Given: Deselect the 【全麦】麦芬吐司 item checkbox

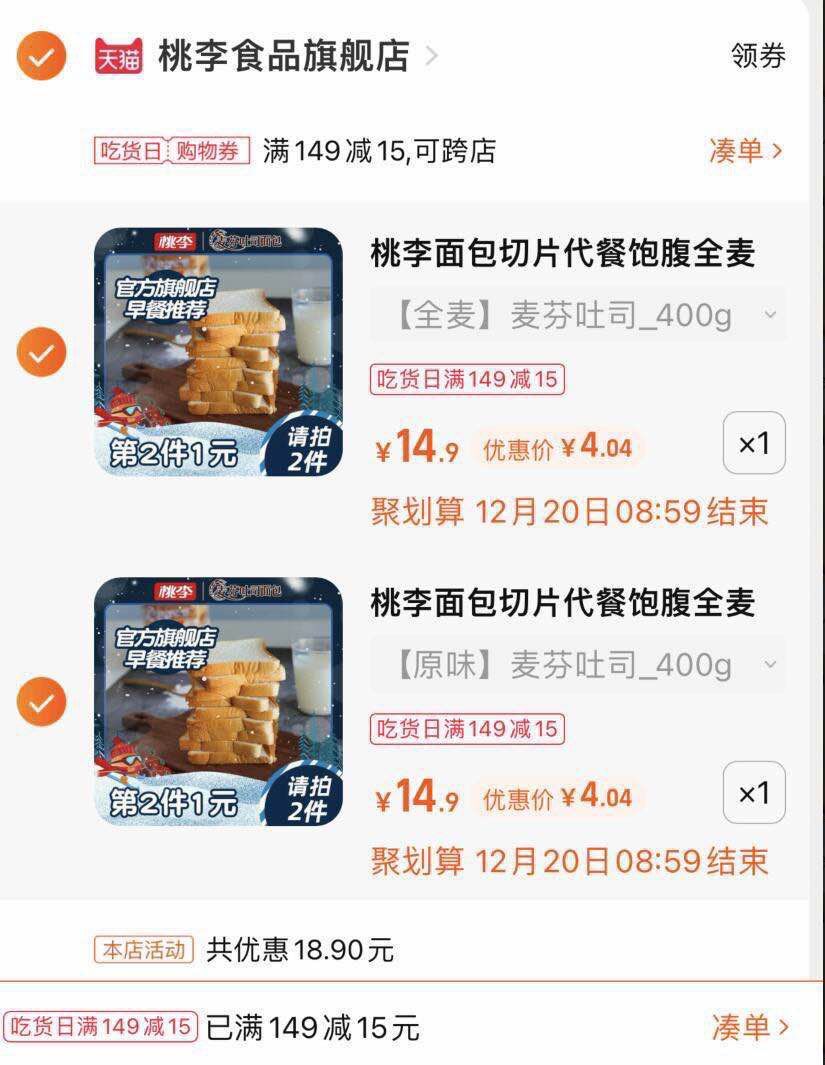Looking at the screenshot, I should pyautogui.click(x=41, y=352).
